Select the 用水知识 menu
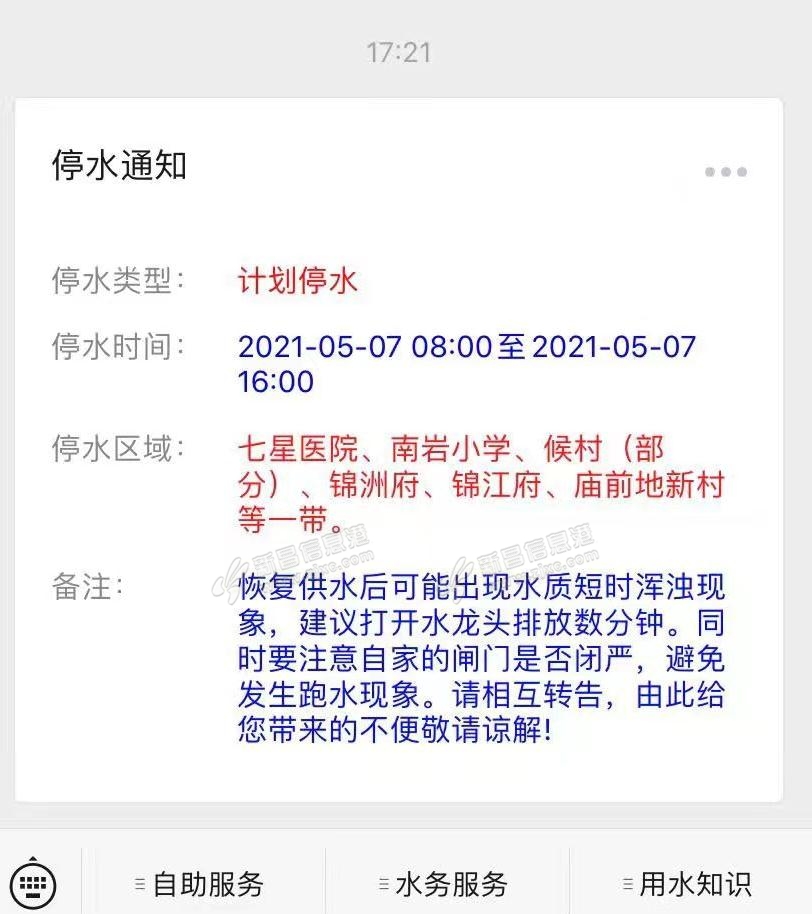The image size is (812, 914). [688, 884]
